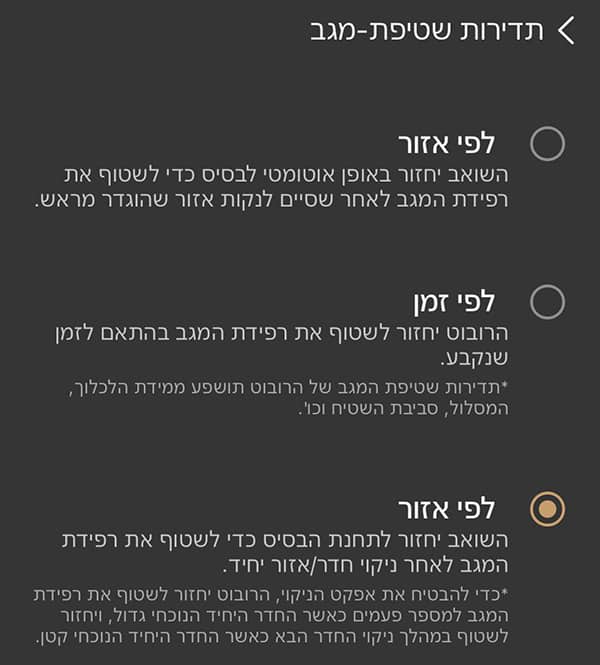Select the first לפי אזור option, for a predefined zone

point(547,143)
